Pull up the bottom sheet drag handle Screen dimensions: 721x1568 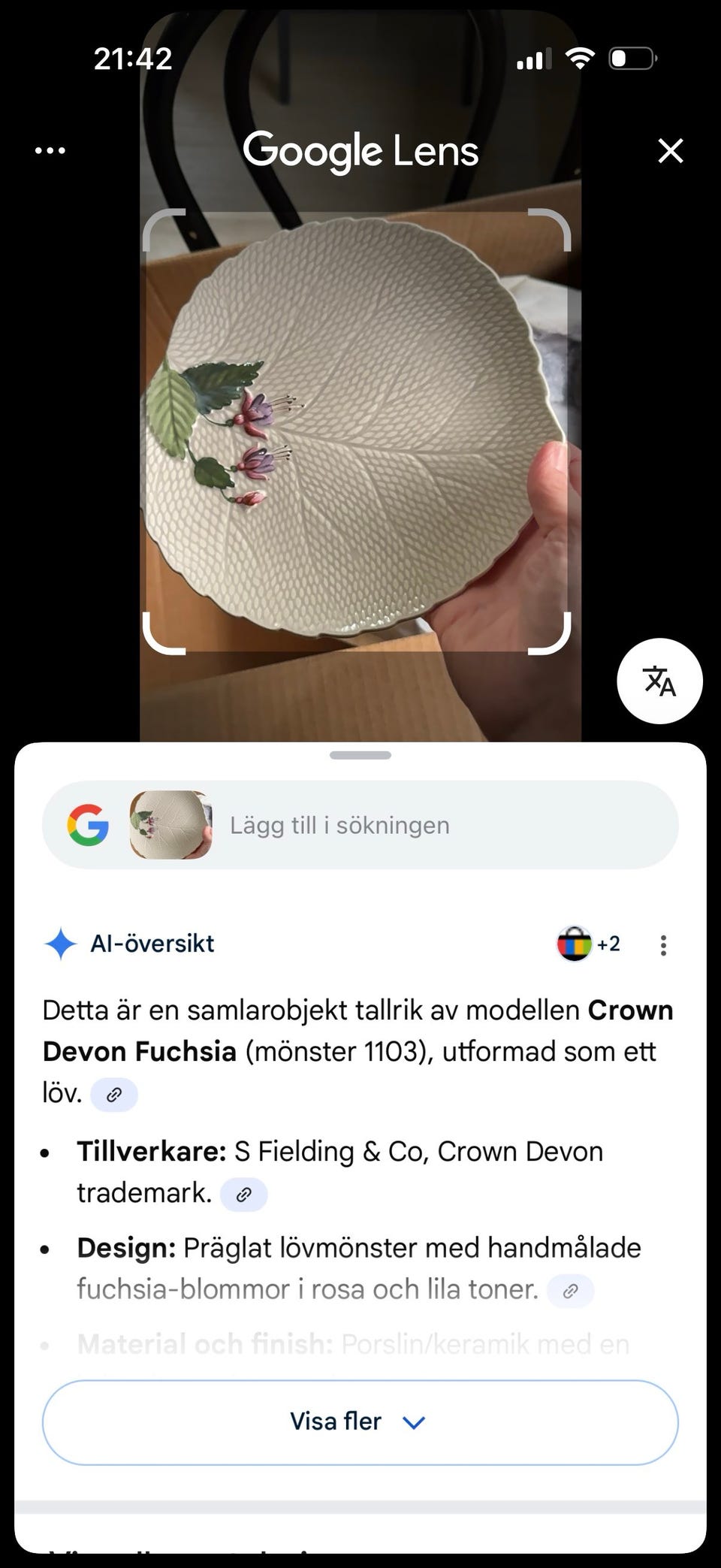coord(360,756)
